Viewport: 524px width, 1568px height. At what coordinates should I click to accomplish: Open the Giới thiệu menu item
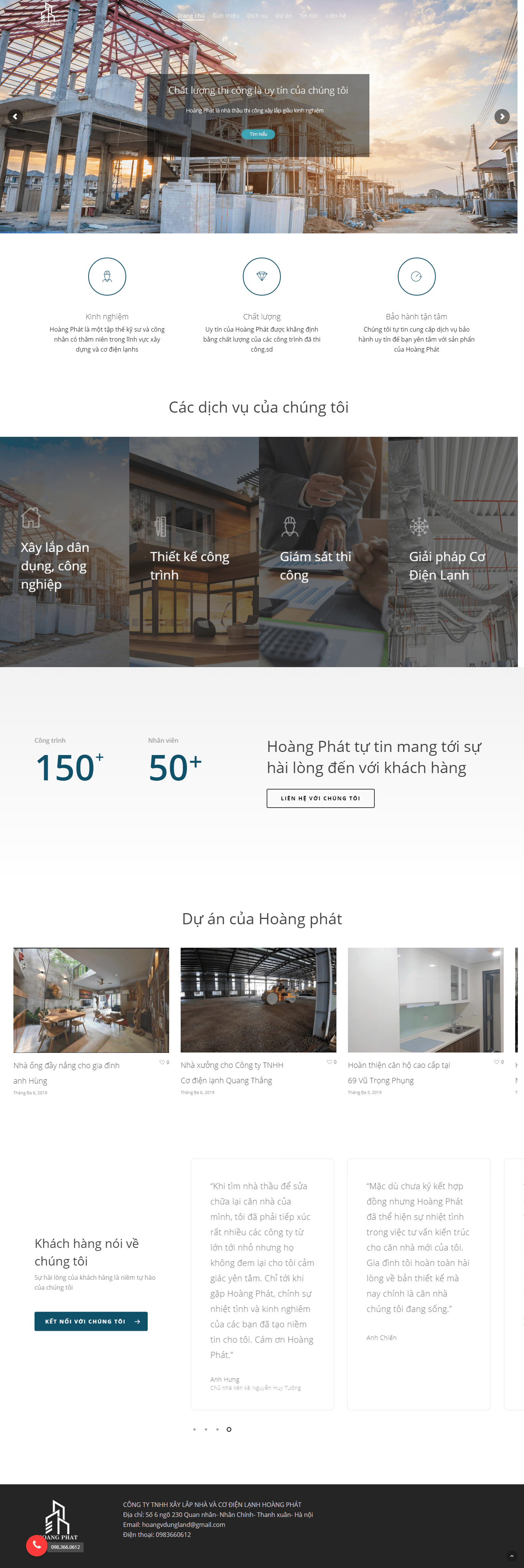(225, 16)
